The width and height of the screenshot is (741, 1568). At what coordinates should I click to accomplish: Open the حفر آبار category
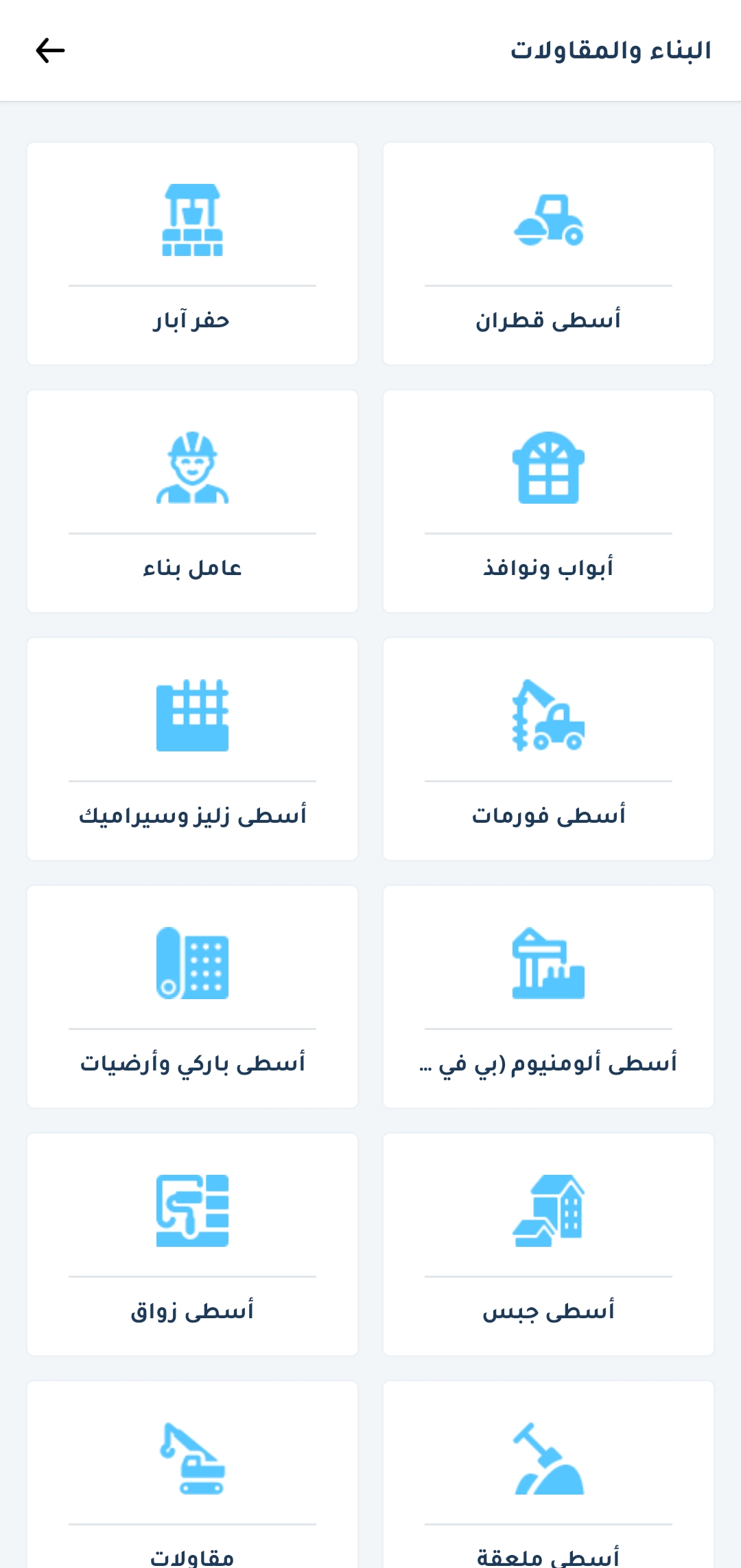click(192, 253)
